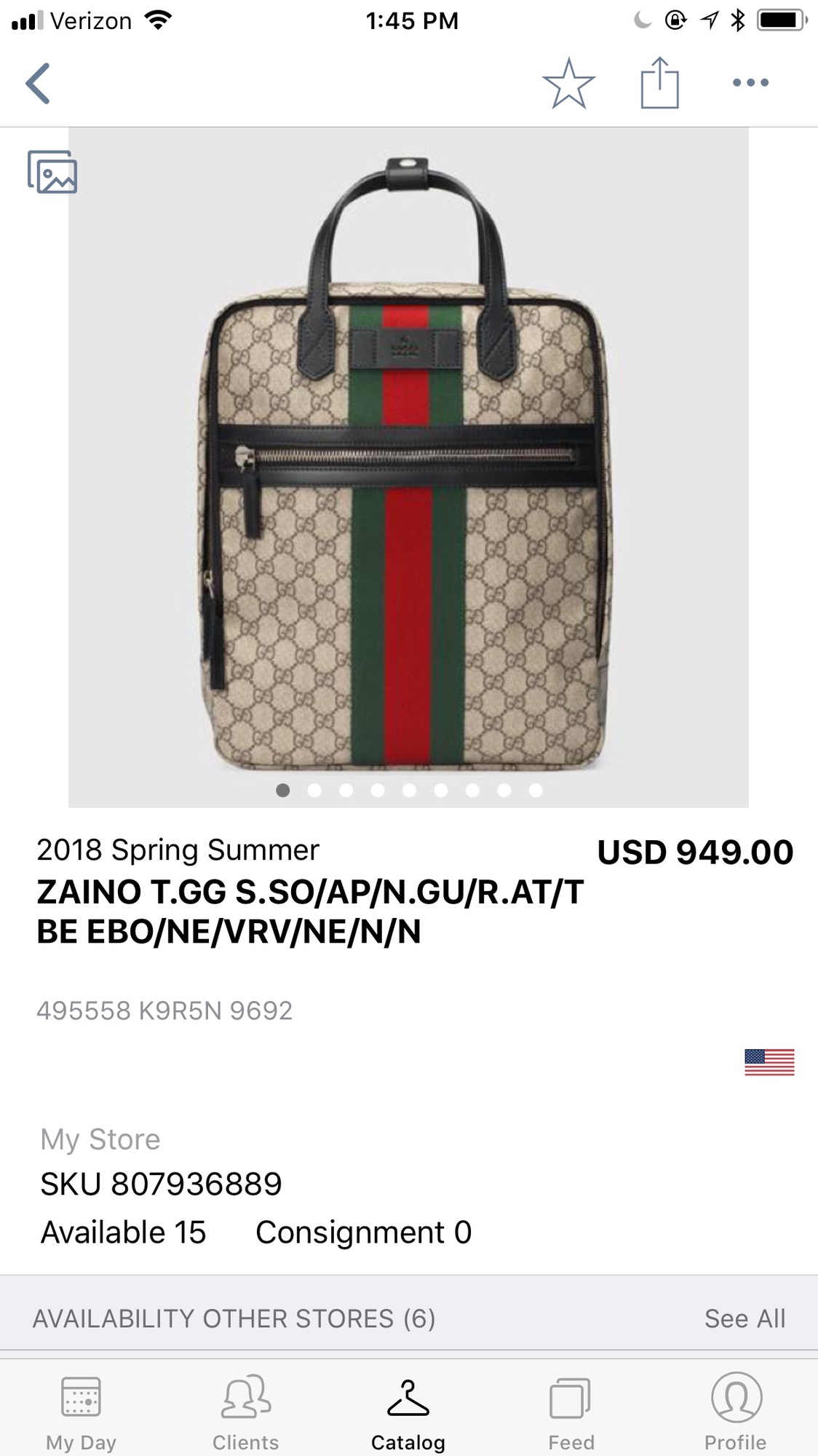See All availability in other stores
The image size is (818, 1456).
point(744,1318)
